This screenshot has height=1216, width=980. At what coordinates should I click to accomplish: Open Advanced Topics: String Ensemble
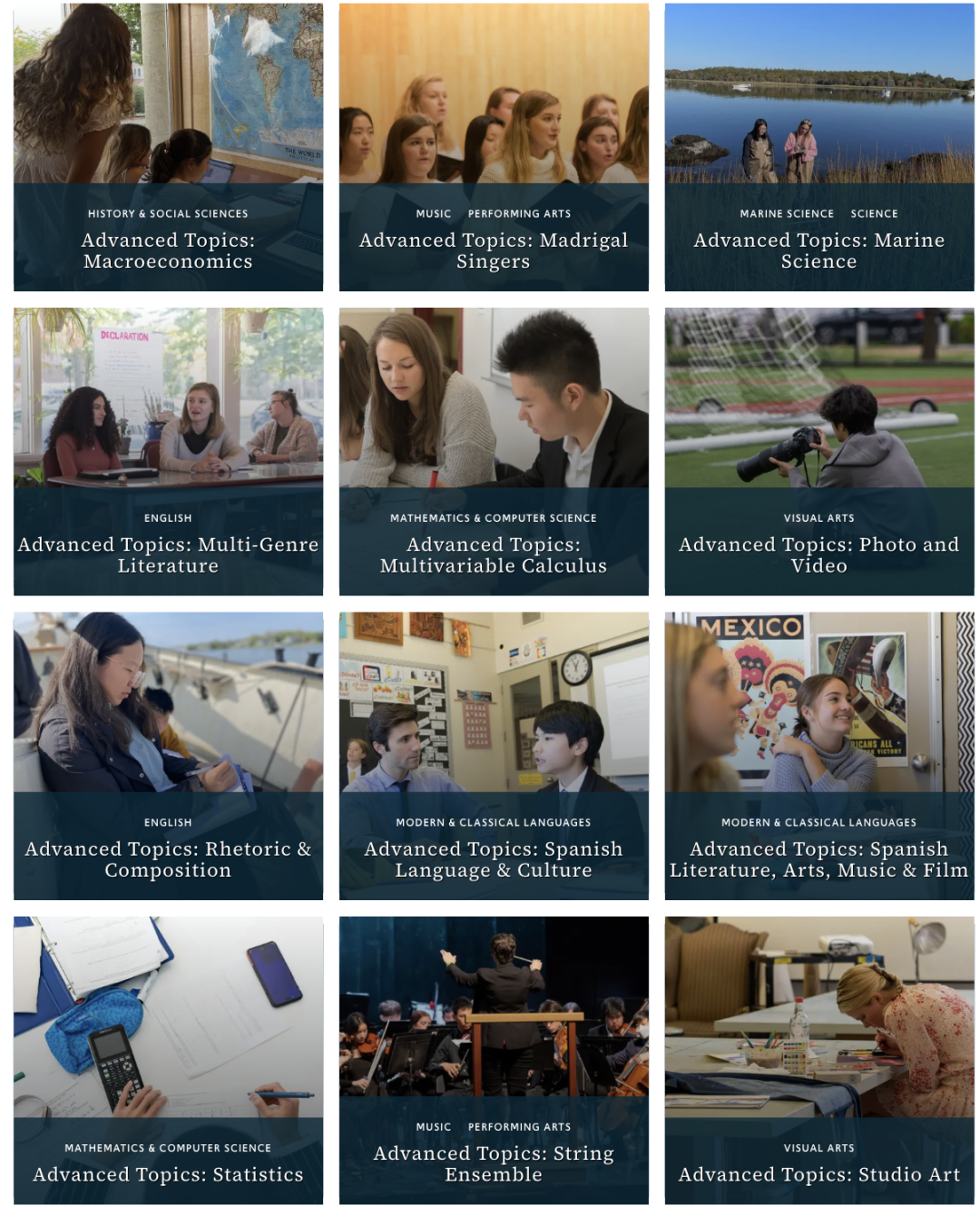click(494, 1163)
